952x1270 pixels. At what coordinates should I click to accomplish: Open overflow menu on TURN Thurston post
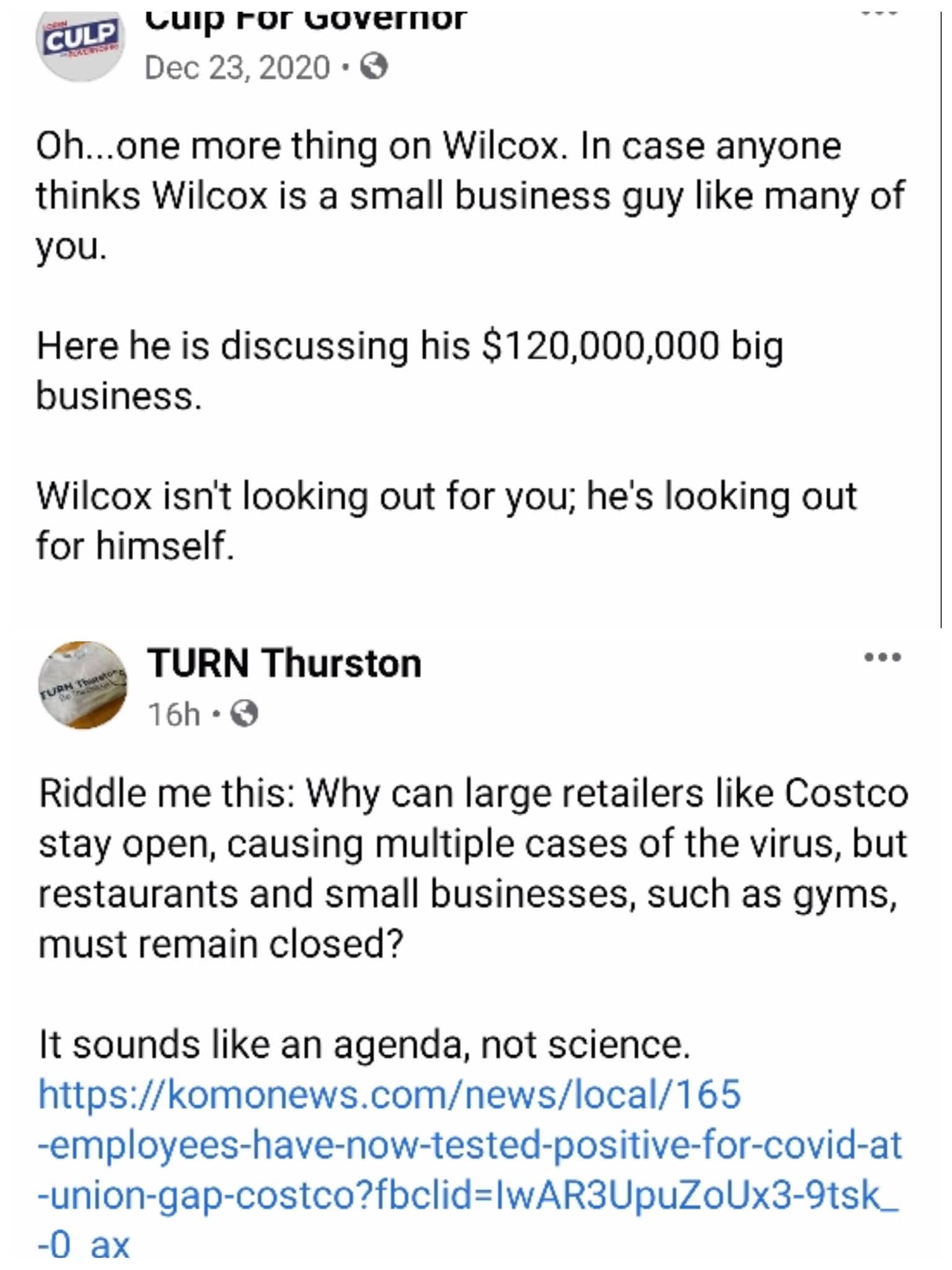pos(883,657)
